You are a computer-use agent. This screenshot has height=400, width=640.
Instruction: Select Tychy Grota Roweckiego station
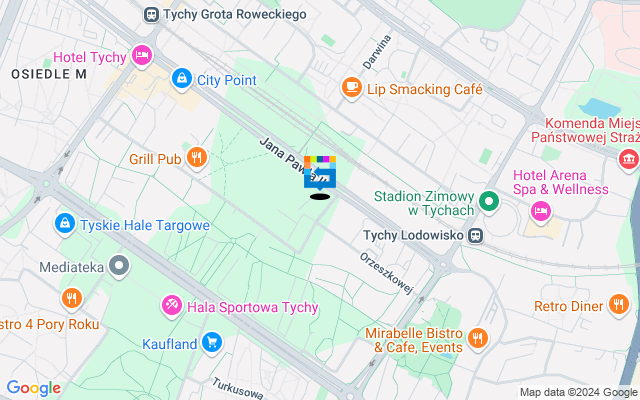point(152,14)
